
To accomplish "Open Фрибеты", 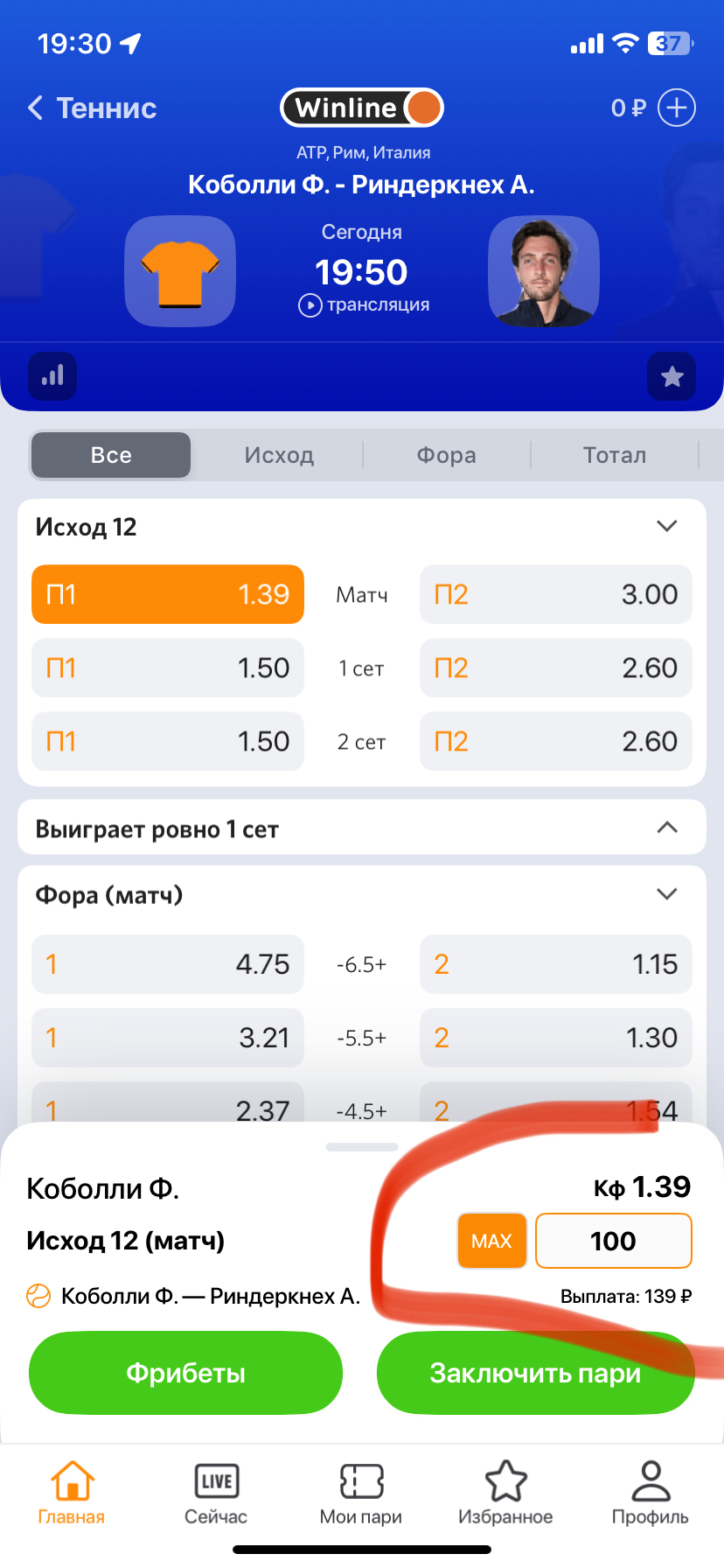I will (x=185, y=1373).
